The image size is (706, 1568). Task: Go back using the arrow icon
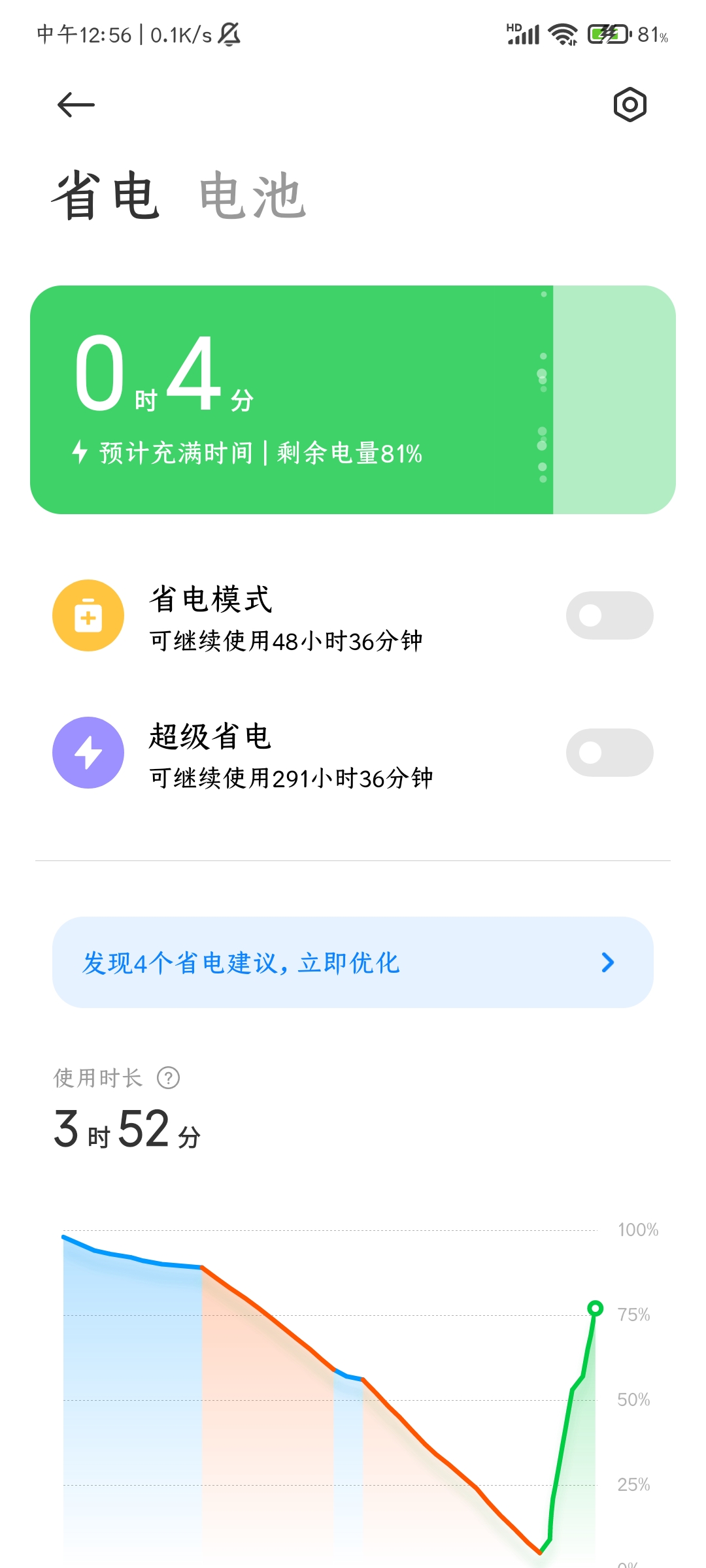[76, 105]
